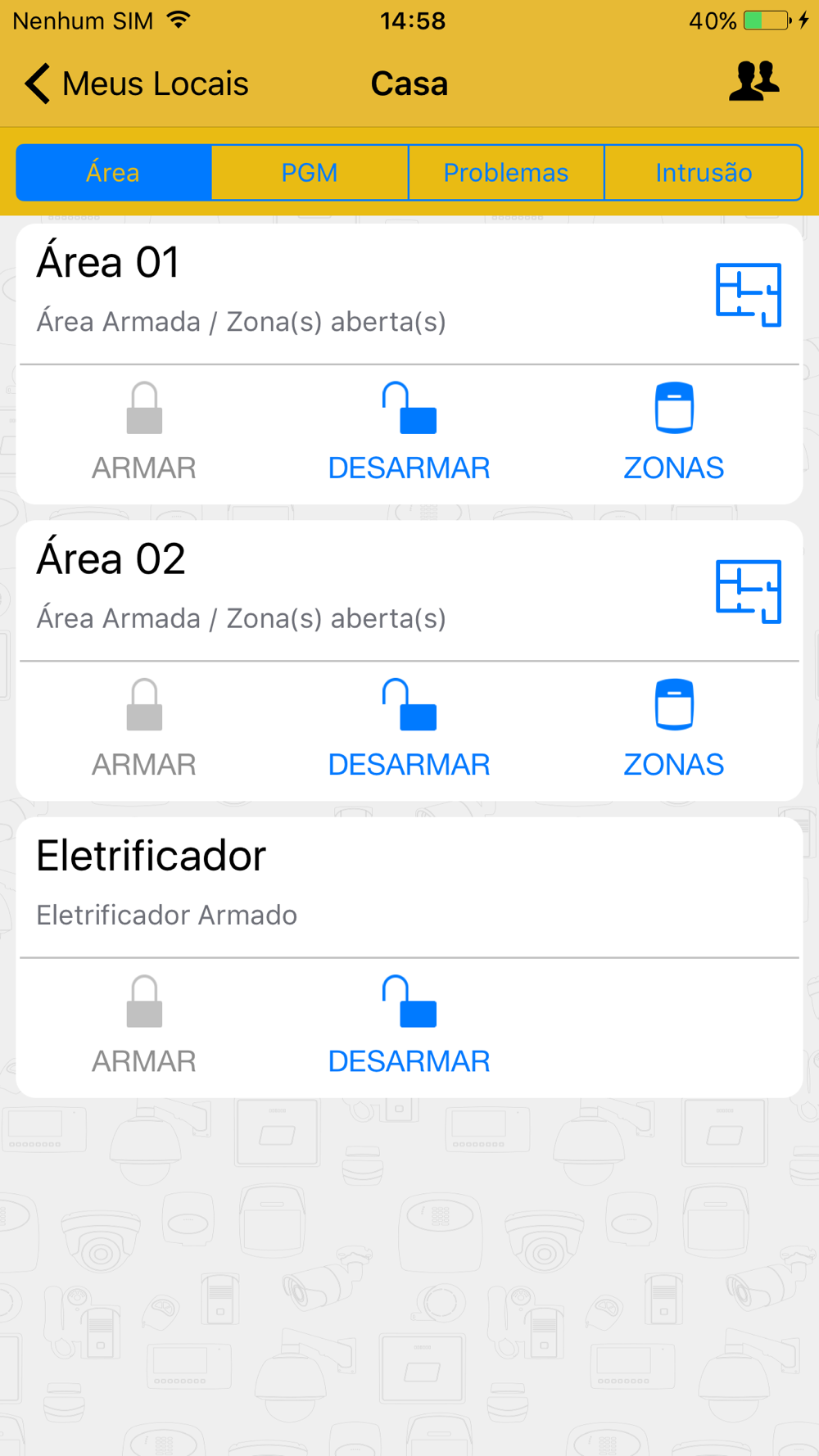
Task: Open the Problemas tab
Action: [x=506, y=173]
